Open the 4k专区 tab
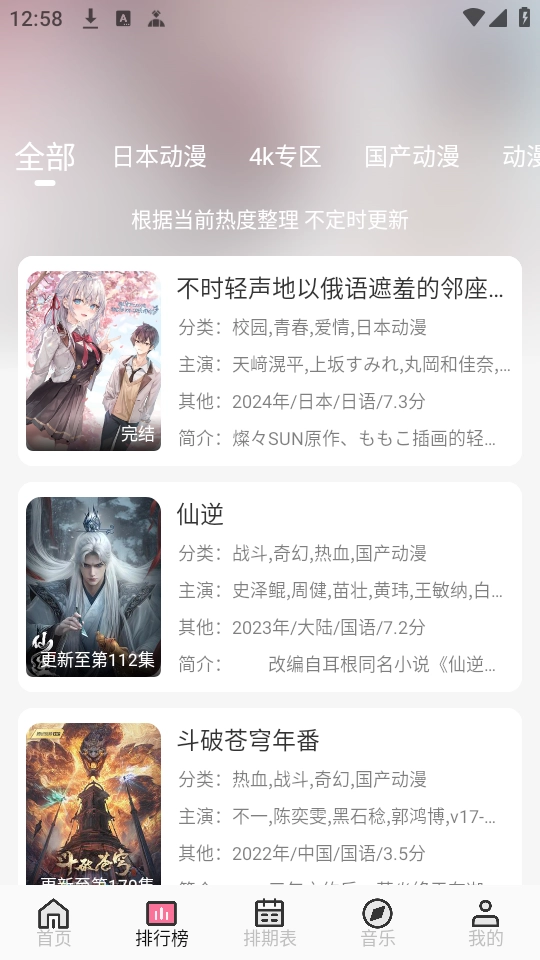540x960 pixels. point(285,157)
